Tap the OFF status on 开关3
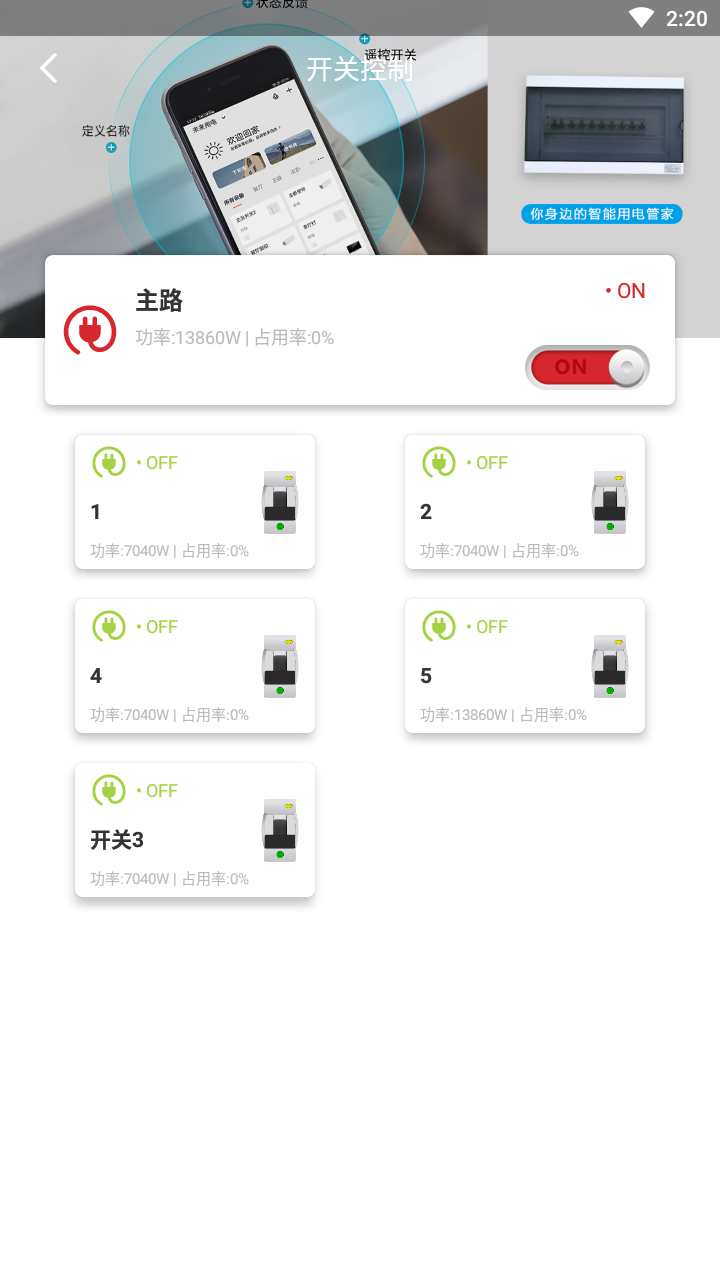Image resolution: width=720 pixels, height=1280 pixels. [155, 790]
